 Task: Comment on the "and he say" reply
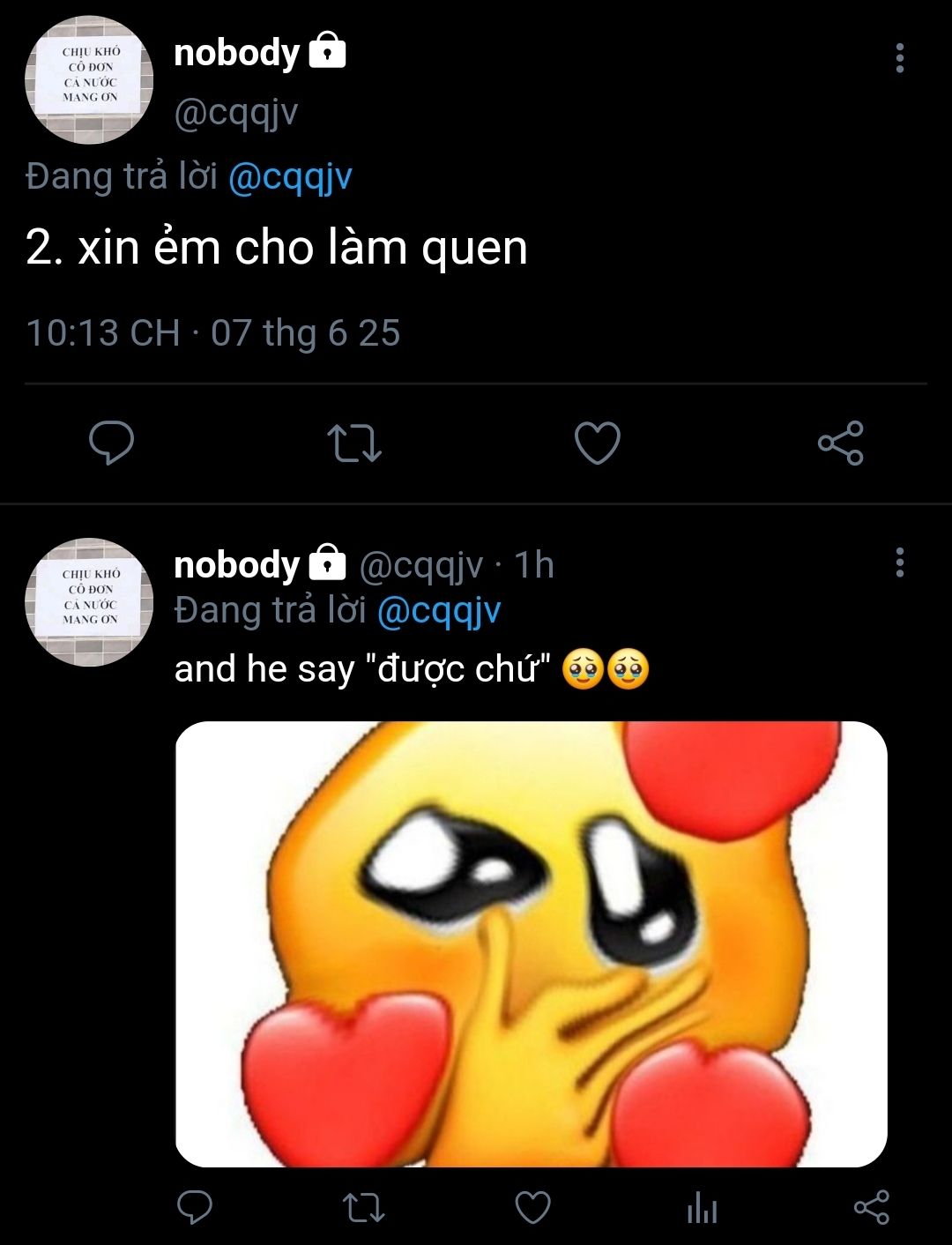[x=194, y=1207]
